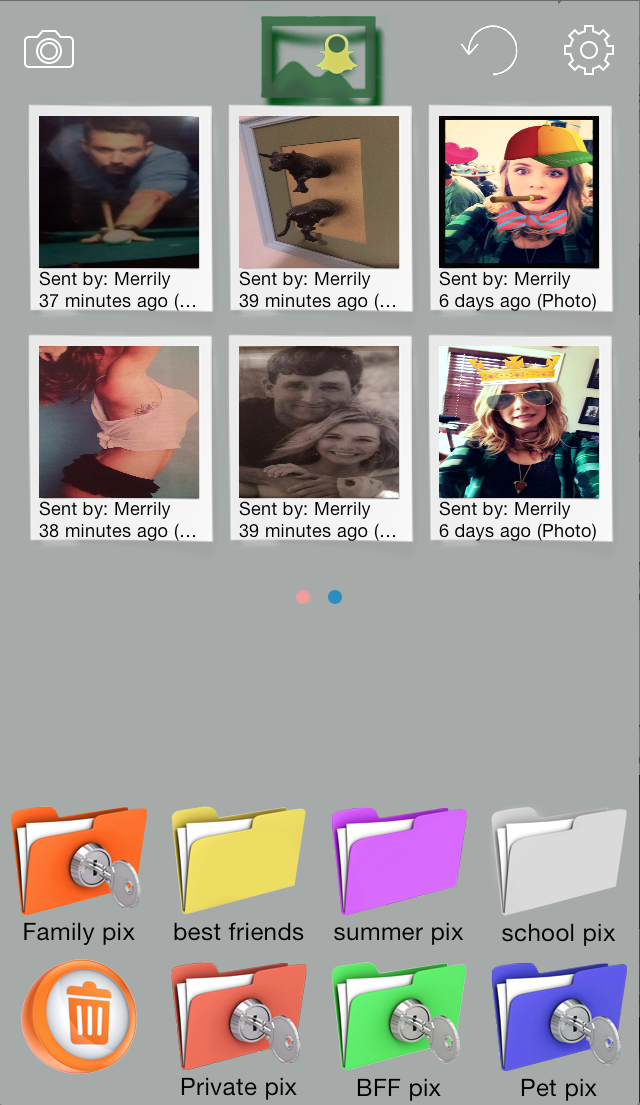Tap the orange trash bin
This screenshot has width=640, height=1105.
79,1018
